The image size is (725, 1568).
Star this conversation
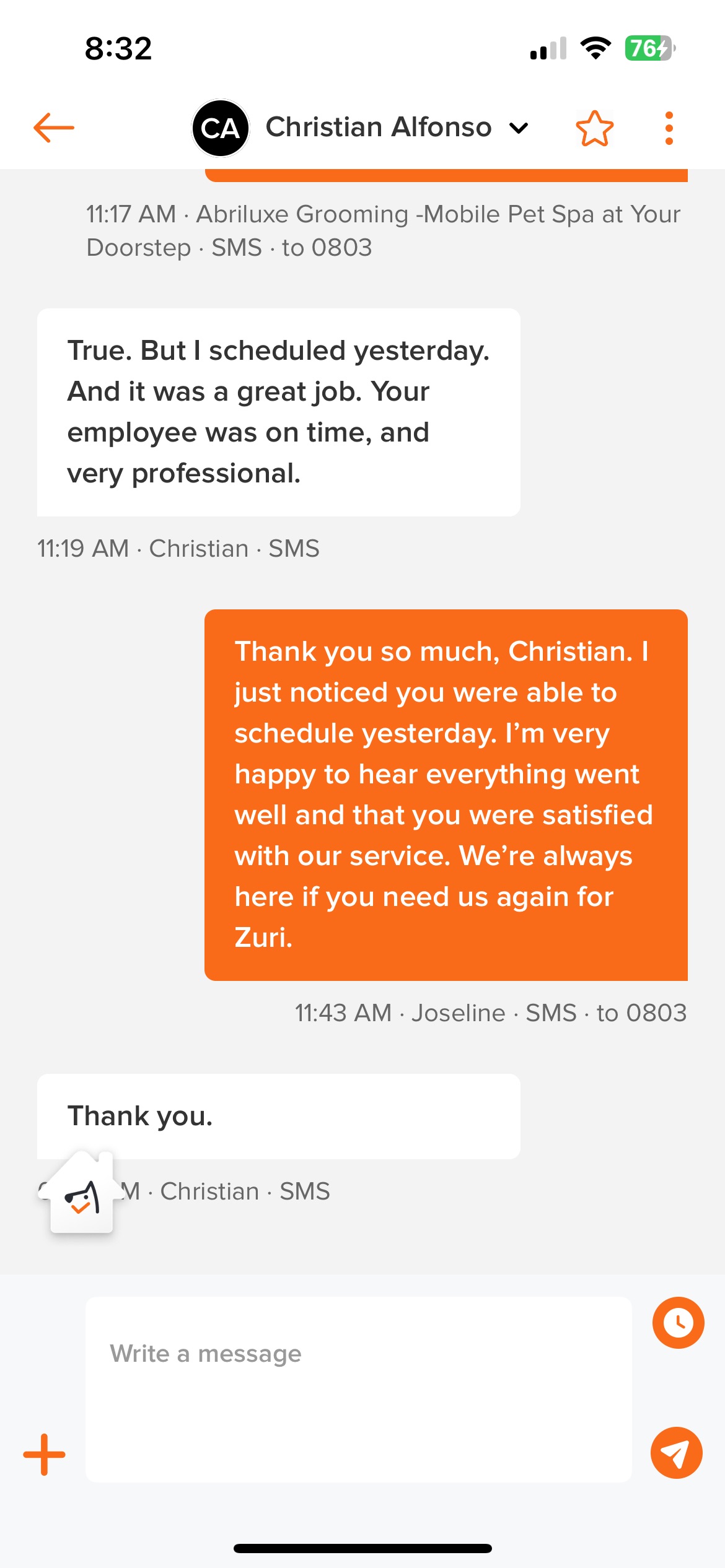(x=594, y=129)
